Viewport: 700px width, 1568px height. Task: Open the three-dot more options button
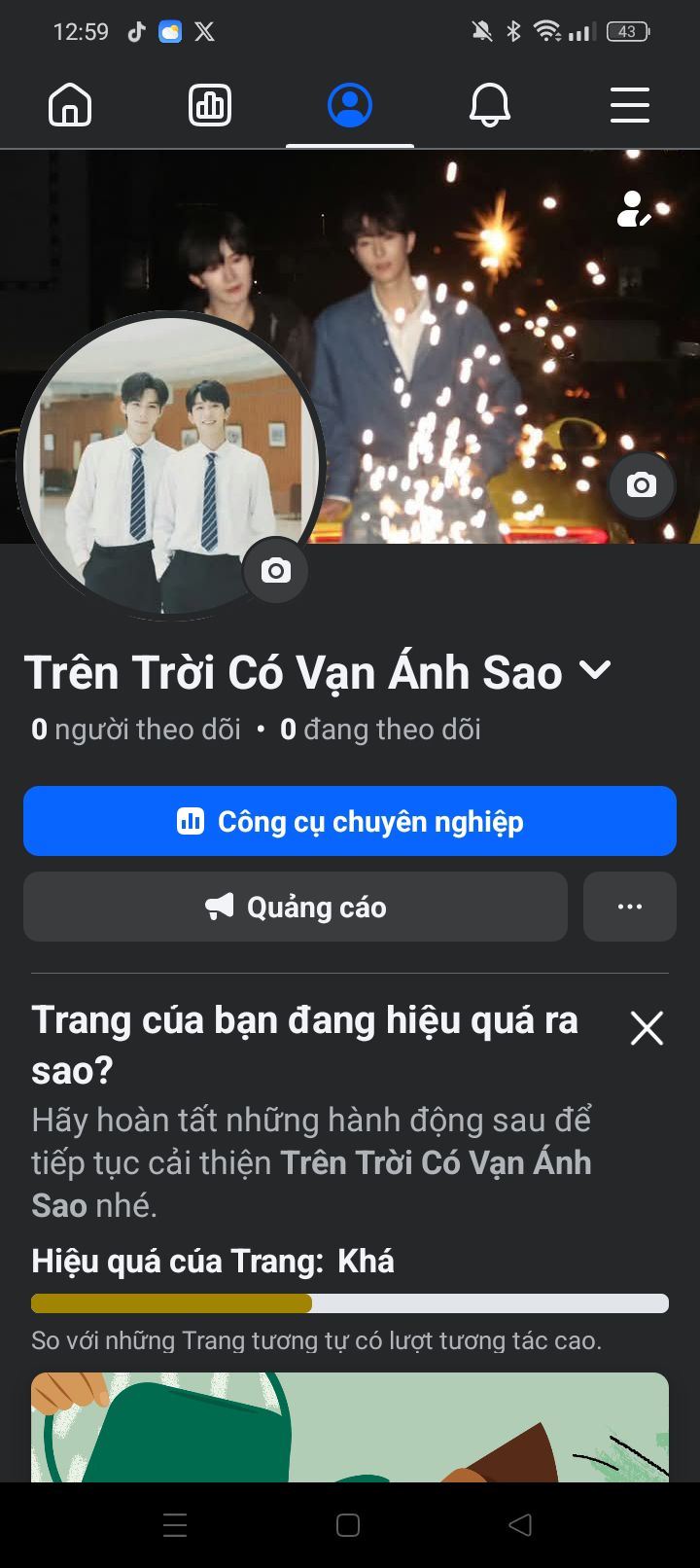click(x=630, y=907)
